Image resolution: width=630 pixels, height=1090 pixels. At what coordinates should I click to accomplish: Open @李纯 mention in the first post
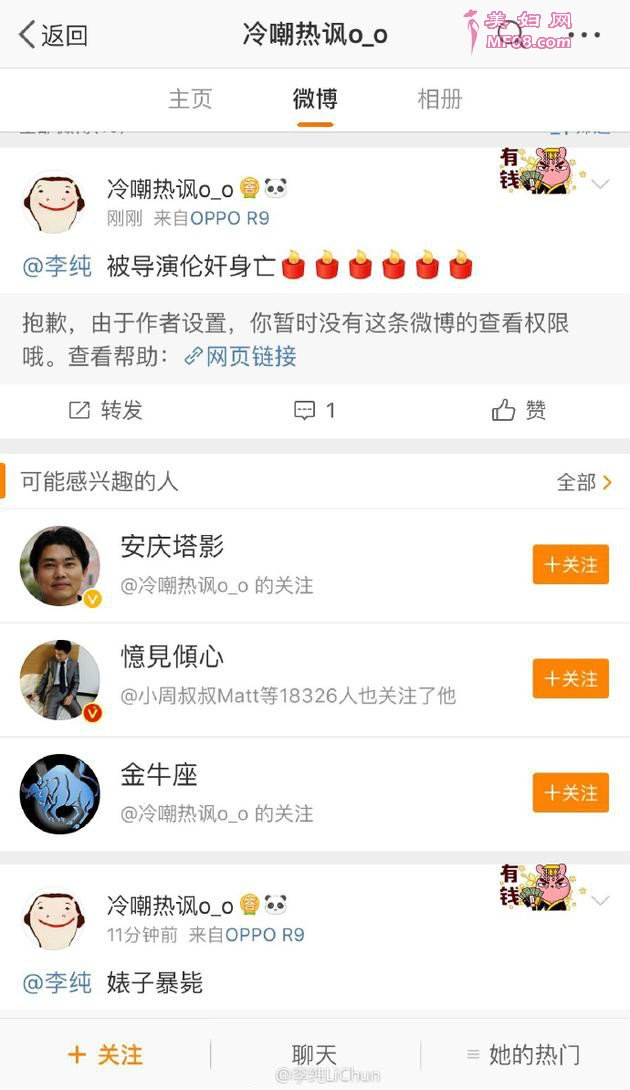click(x=57, y=266)
